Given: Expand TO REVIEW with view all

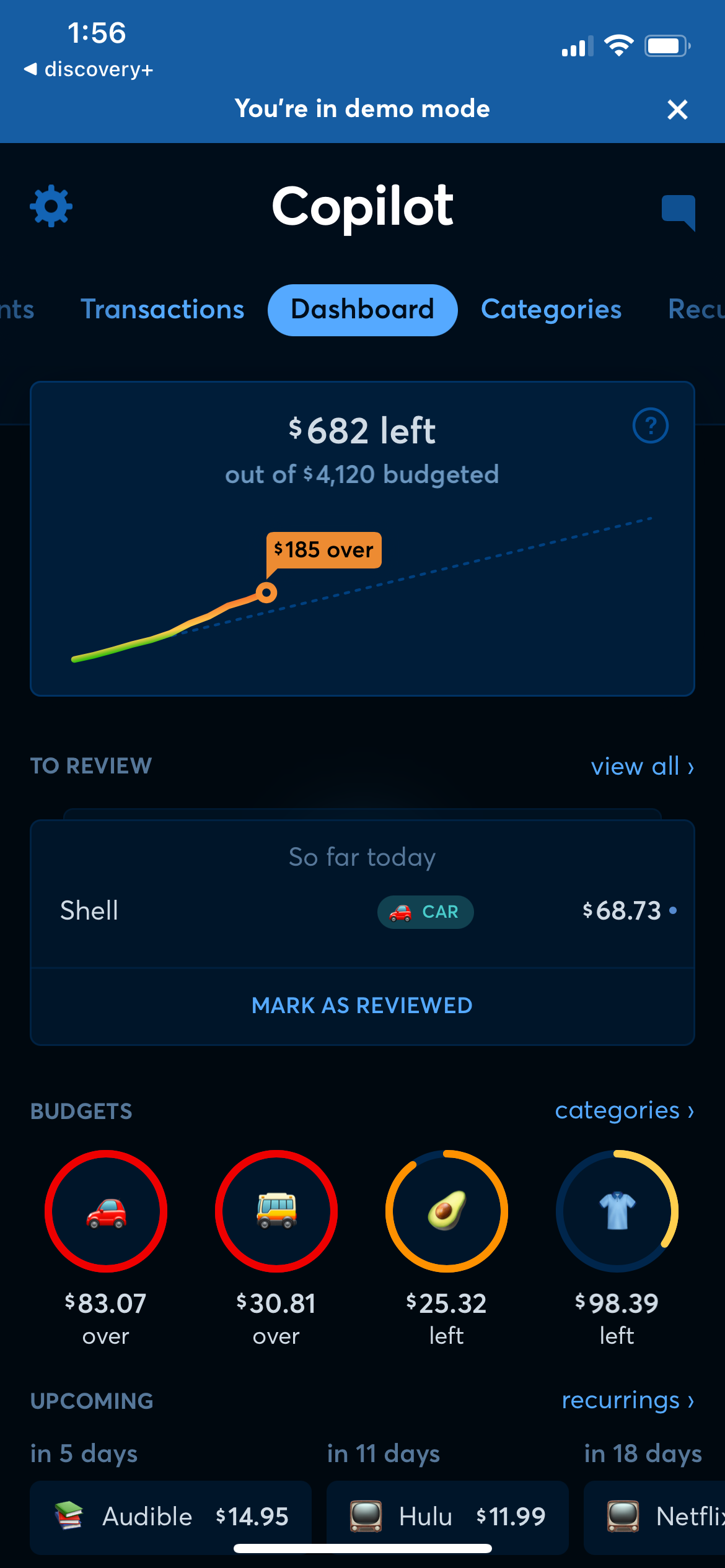Looking at the screenshot, I should click(x=642, y=766).
